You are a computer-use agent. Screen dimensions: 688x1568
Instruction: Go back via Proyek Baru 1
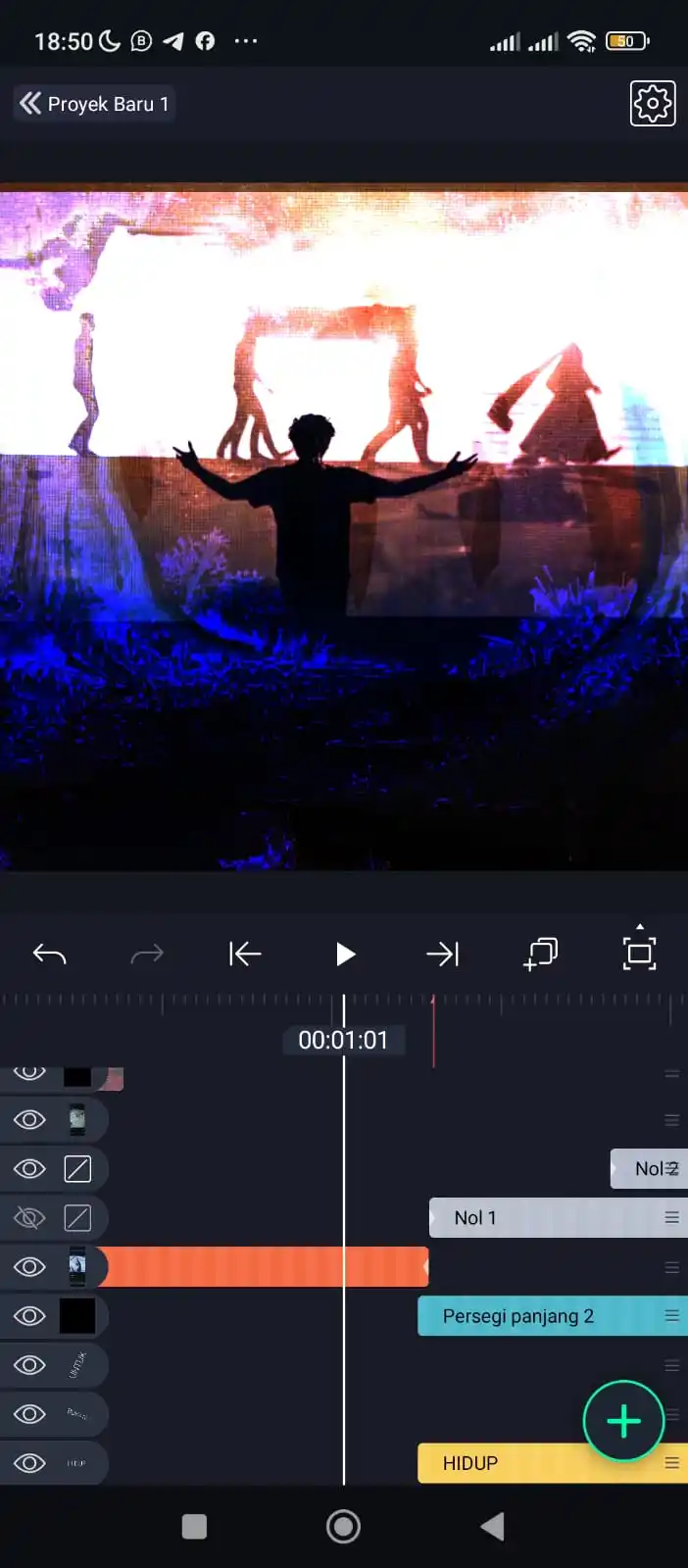pos(94,104)
